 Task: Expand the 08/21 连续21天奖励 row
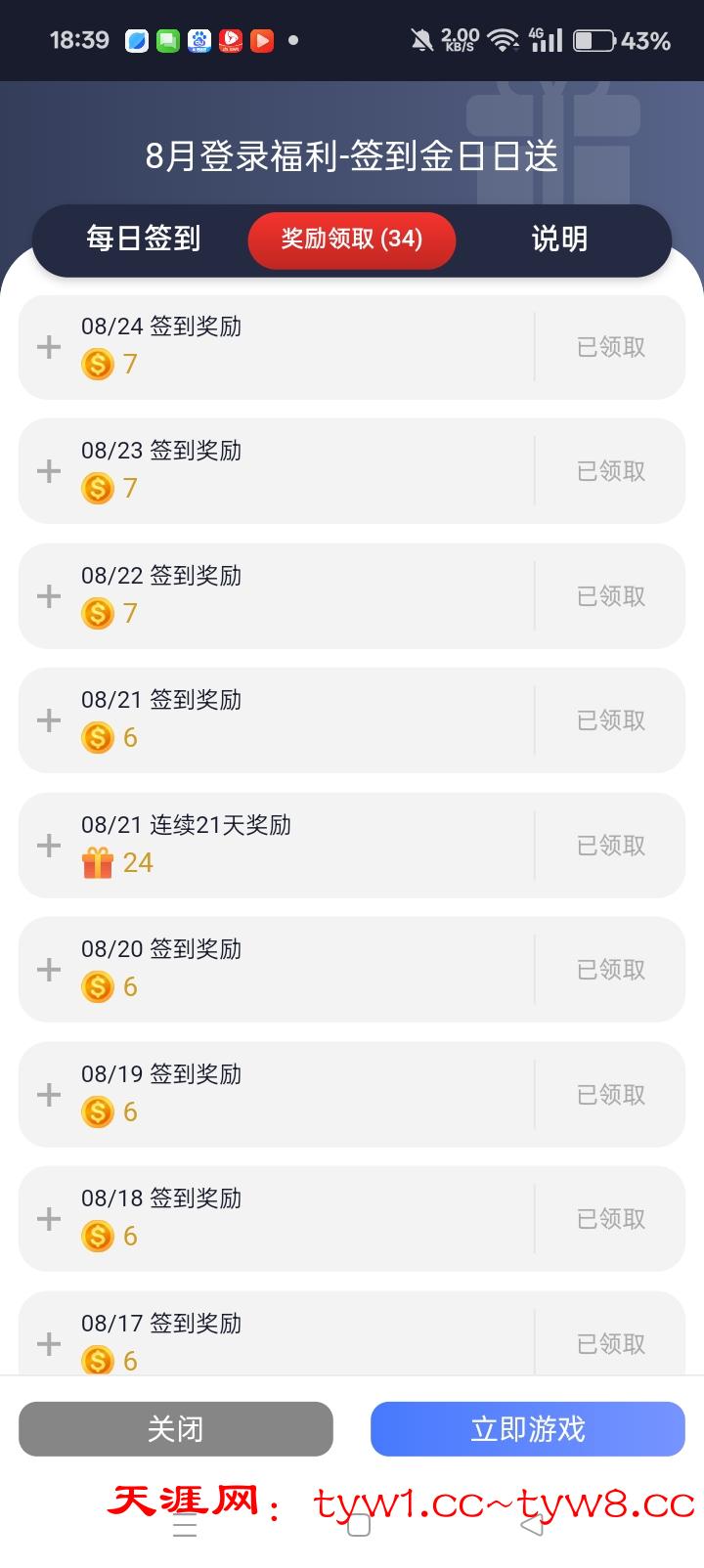[x=49, y=846]
